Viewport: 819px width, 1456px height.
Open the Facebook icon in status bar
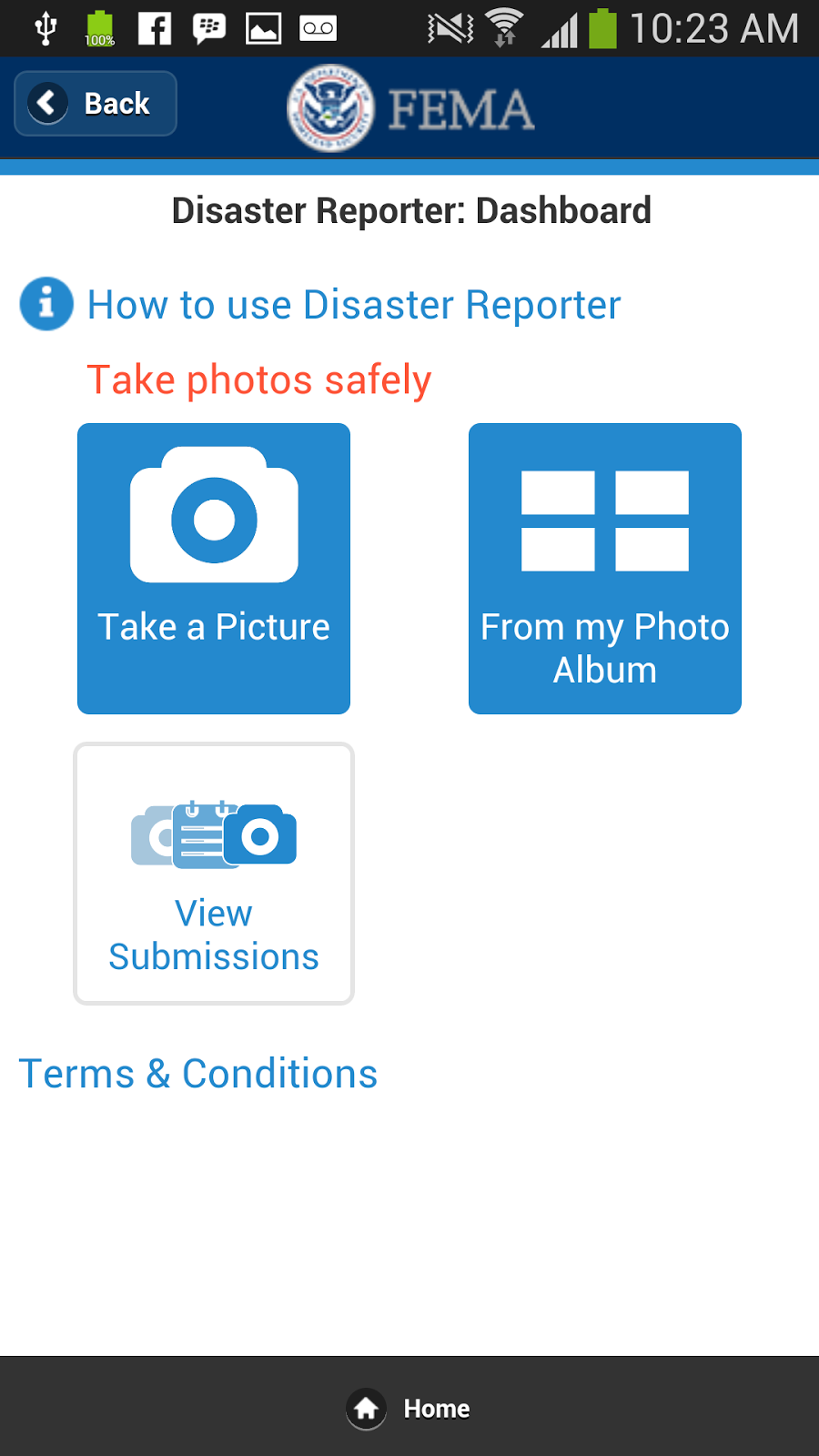point(154,28)
